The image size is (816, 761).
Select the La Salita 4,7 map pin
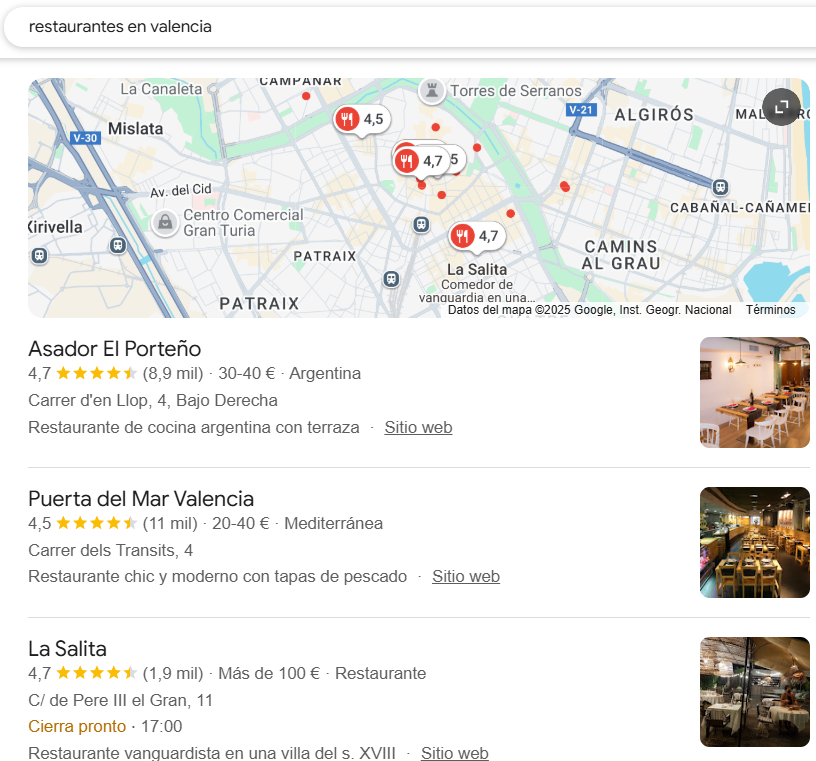coord(476,236)
